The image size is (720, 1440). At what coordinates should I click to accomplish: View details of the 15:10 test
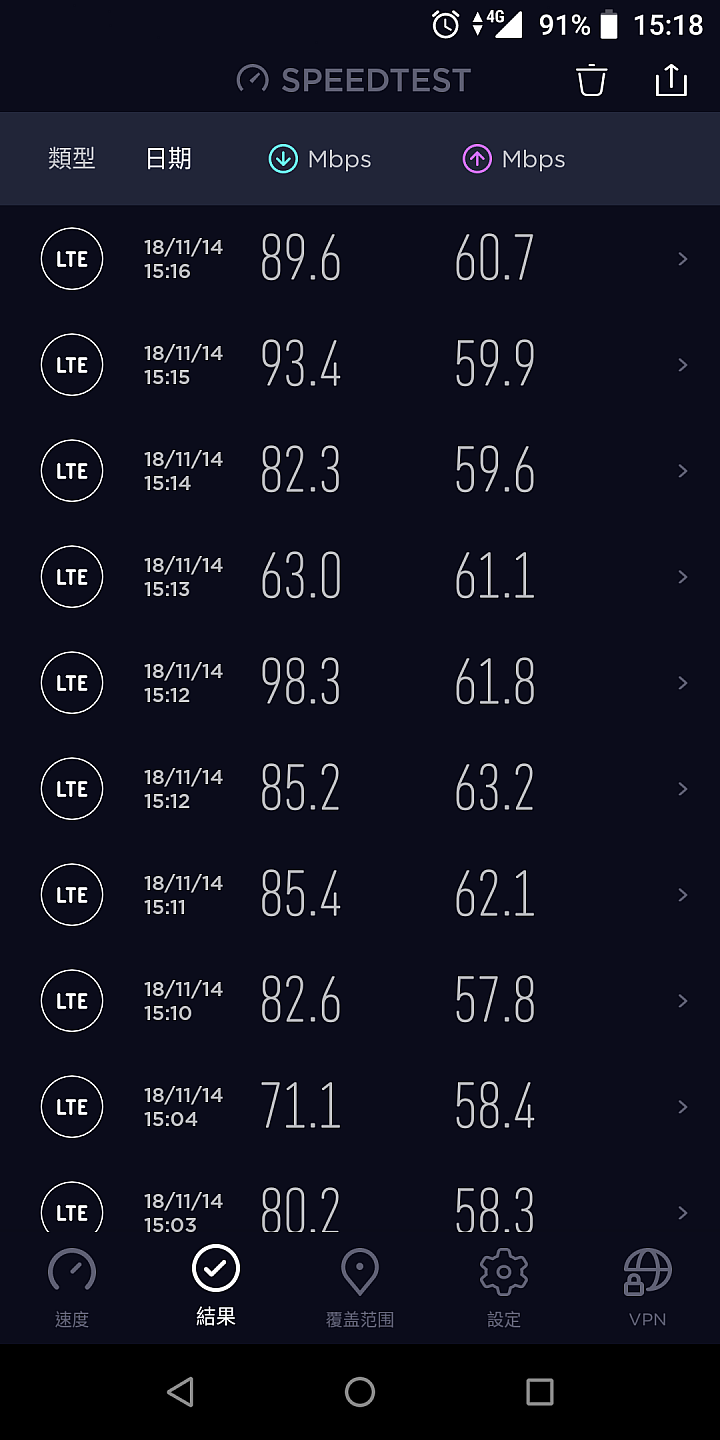(360, 1001)
